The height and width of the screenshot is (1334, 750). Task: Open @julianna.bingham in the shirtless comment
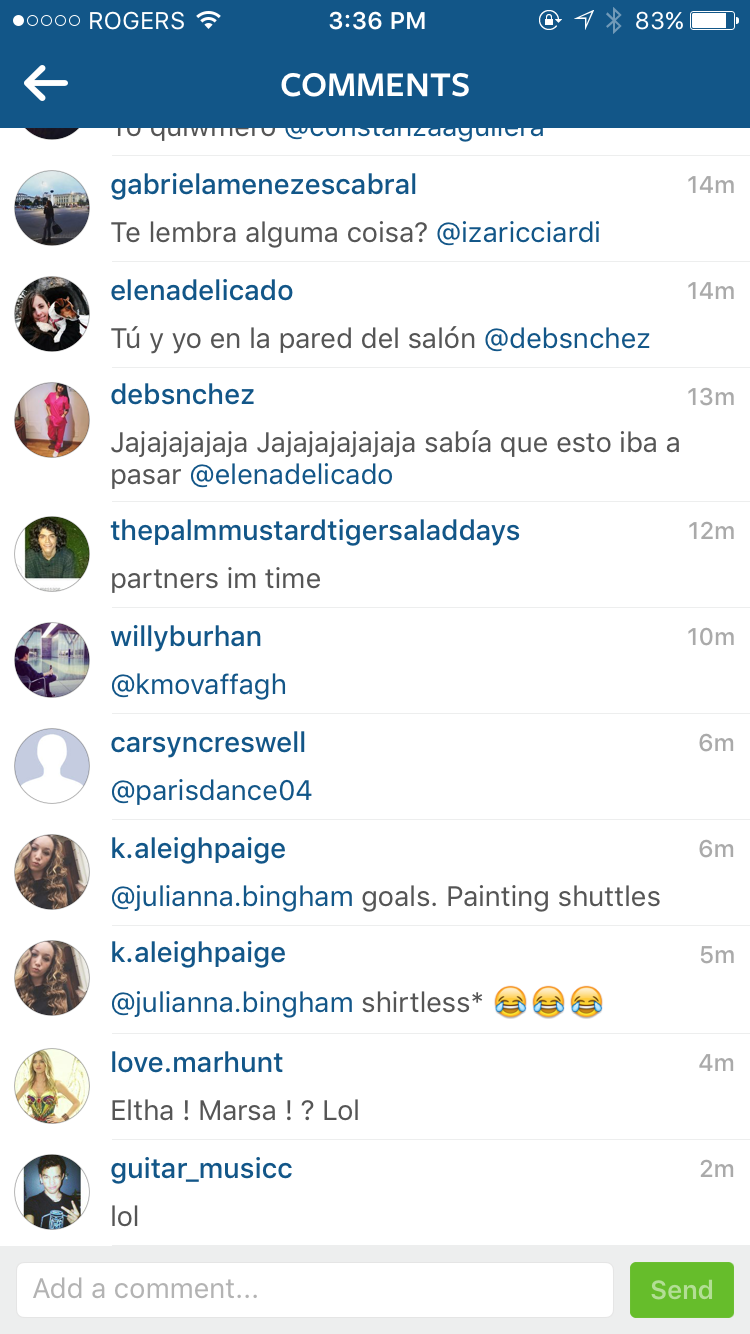coord(231,1003)
